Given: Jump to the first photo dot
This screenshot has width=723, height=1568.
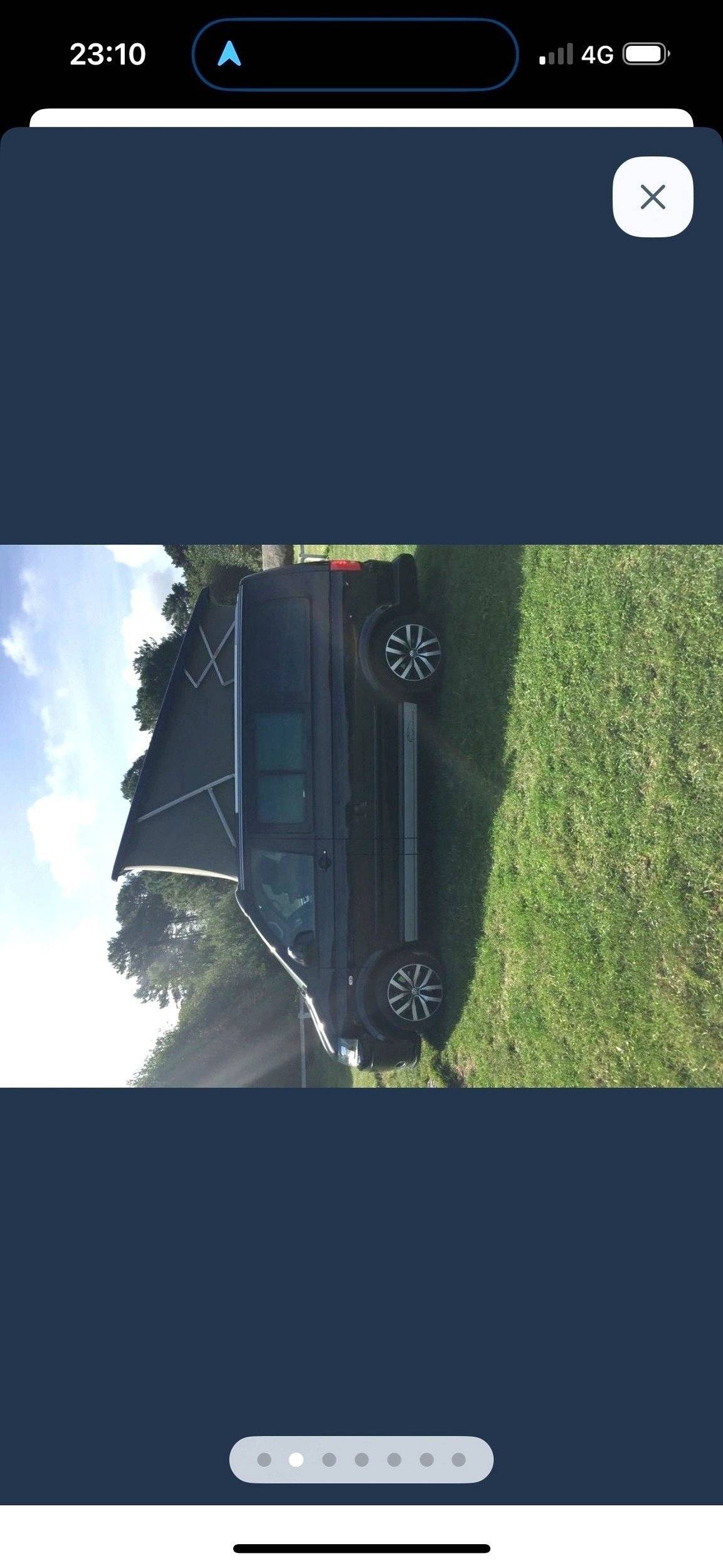Looking at the screenshot, I should click(x=264, y=1459).
